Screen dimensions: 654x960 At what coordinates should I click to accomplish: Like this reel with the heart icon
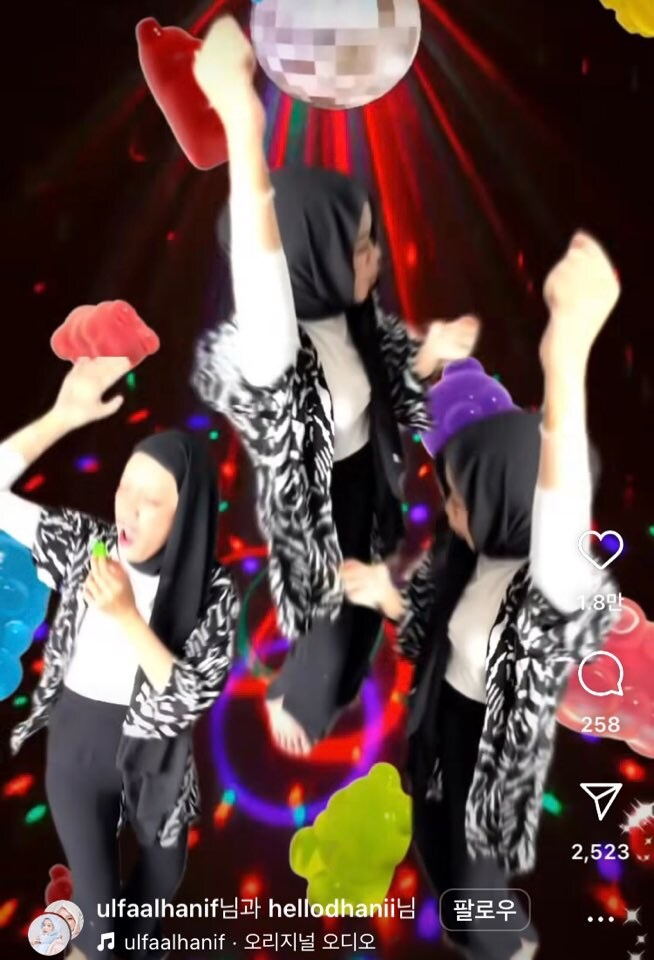[x=601, y=549]
